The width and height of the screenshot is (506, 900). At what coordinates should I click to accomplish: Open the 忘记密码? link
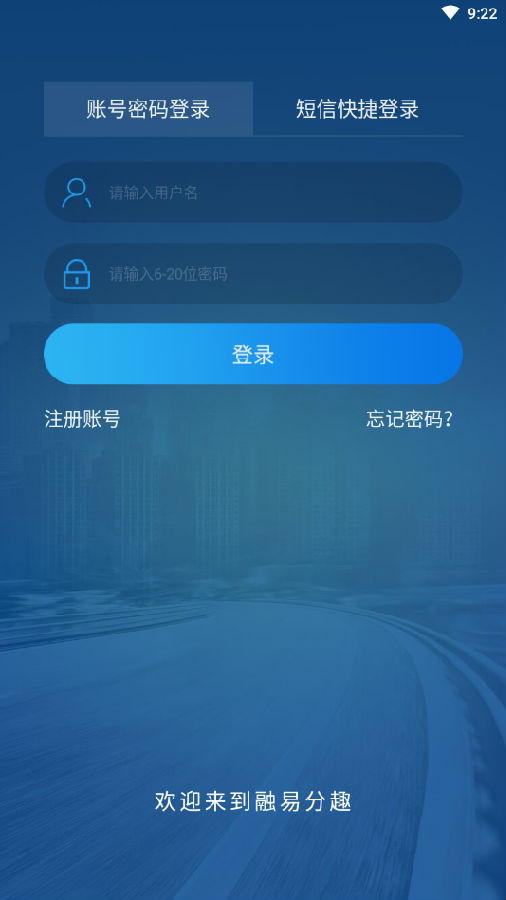click(x=410, y=420)
